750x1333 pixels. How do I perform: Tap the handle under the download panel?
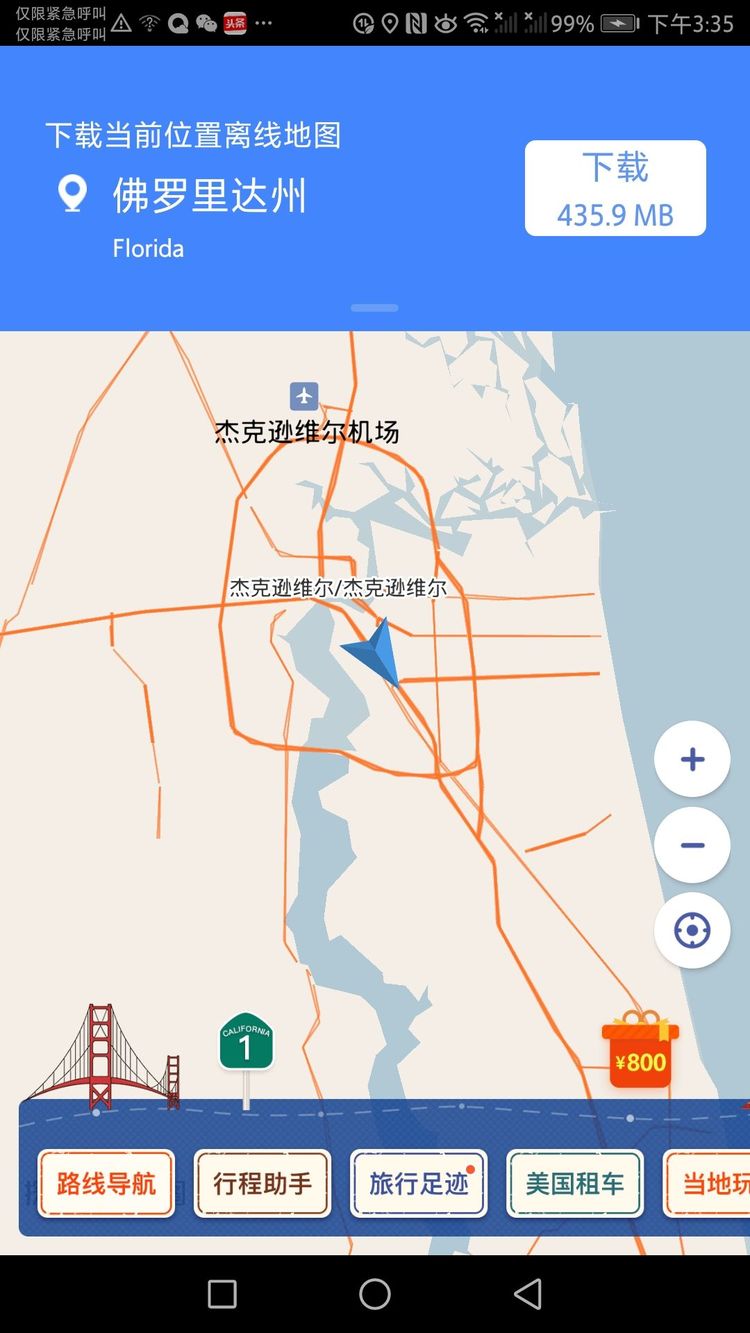(375, 308)
